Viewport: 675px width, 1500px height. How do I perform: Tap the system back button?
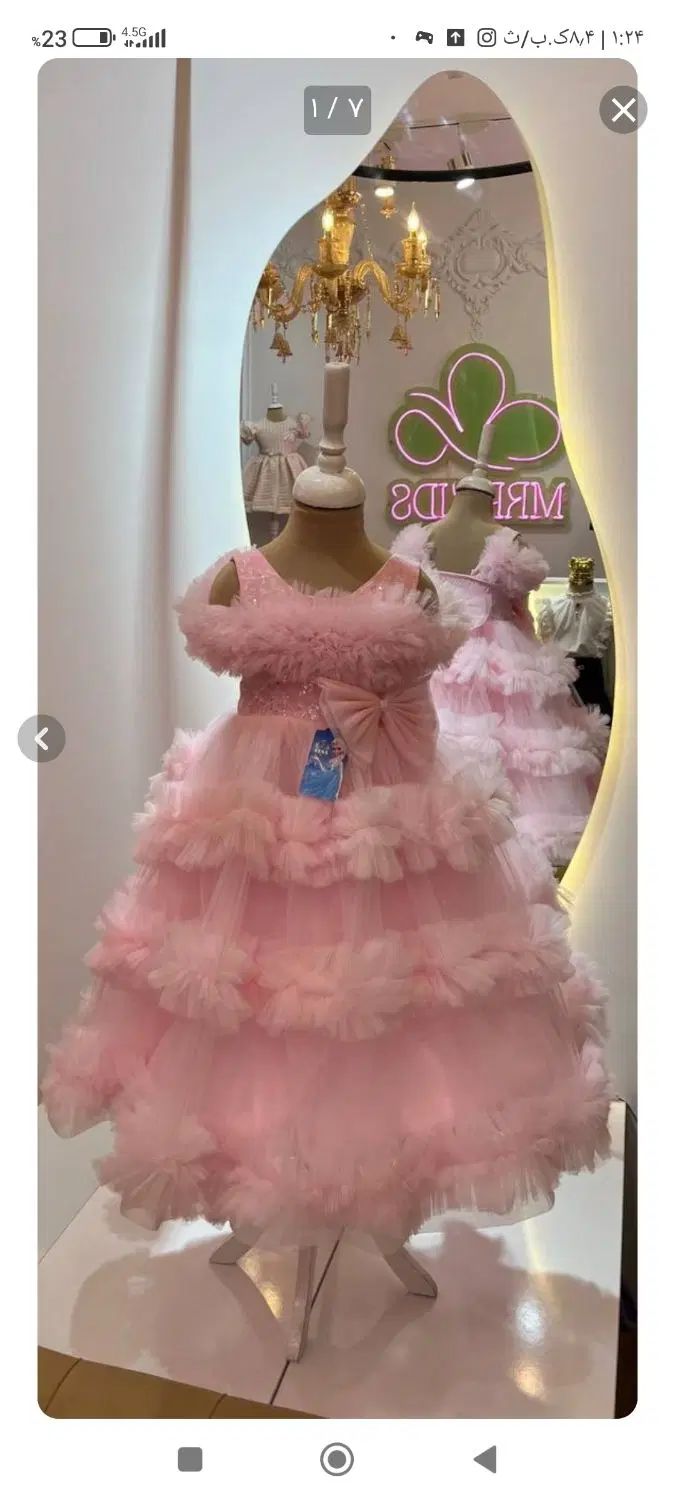click(485, 1459)
